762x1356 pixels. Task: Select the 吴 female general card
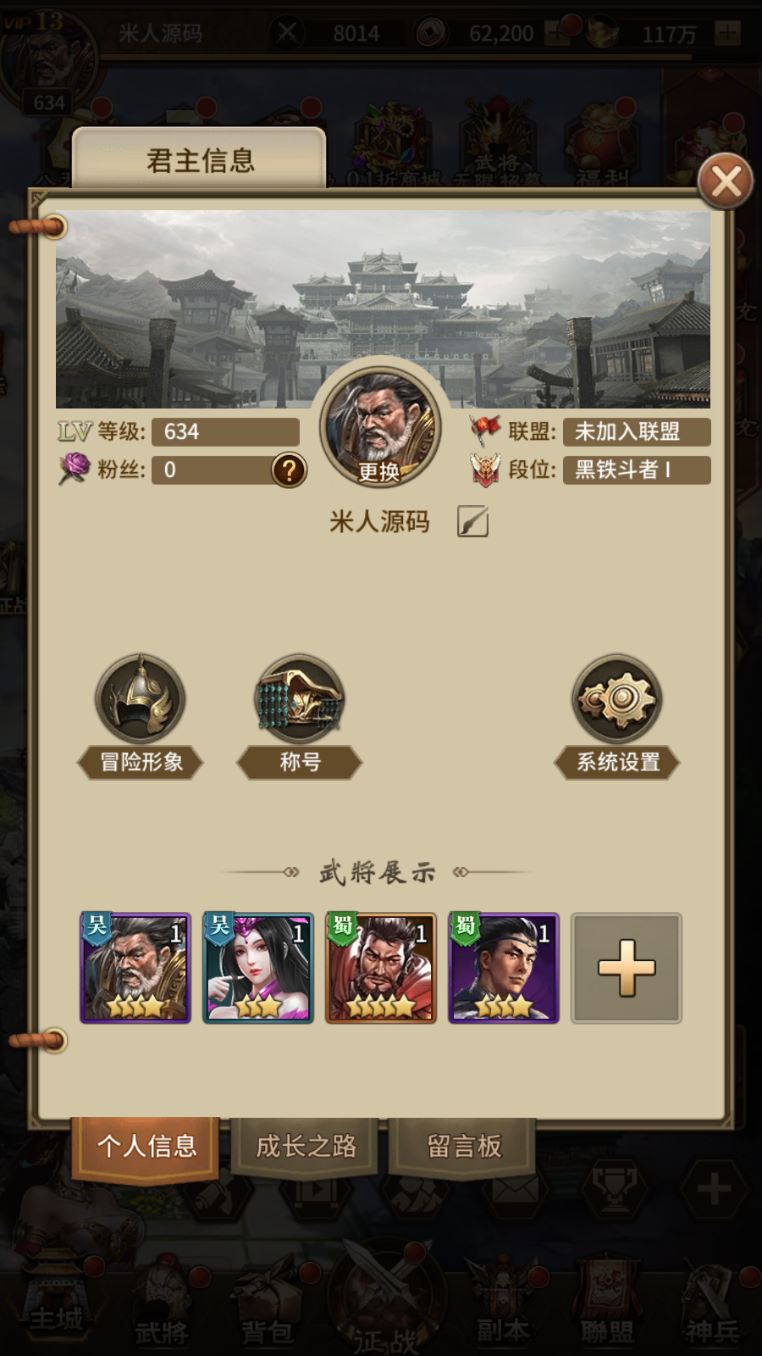(258, 967)
